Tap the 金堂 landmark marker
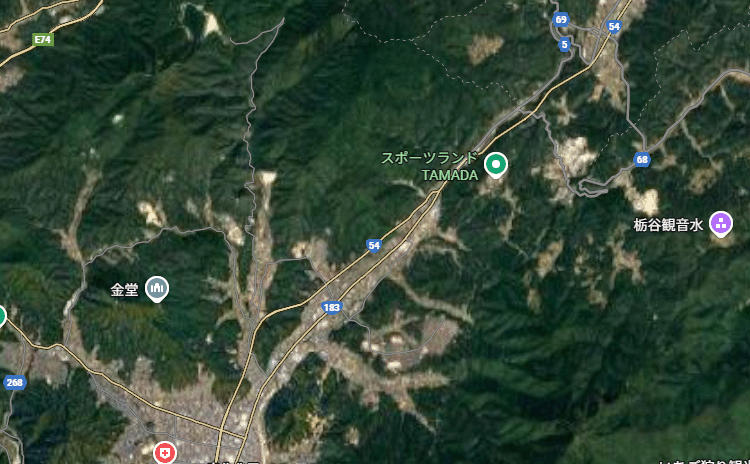Image resolution: width=750 pixels, height=464 pixels. coord(156,289)
